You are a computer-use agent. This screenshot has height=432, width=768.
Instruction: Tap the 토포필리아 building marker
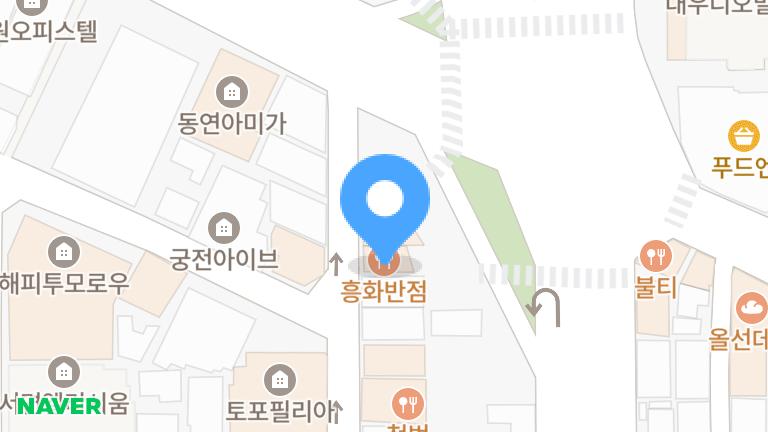[278, 379]
